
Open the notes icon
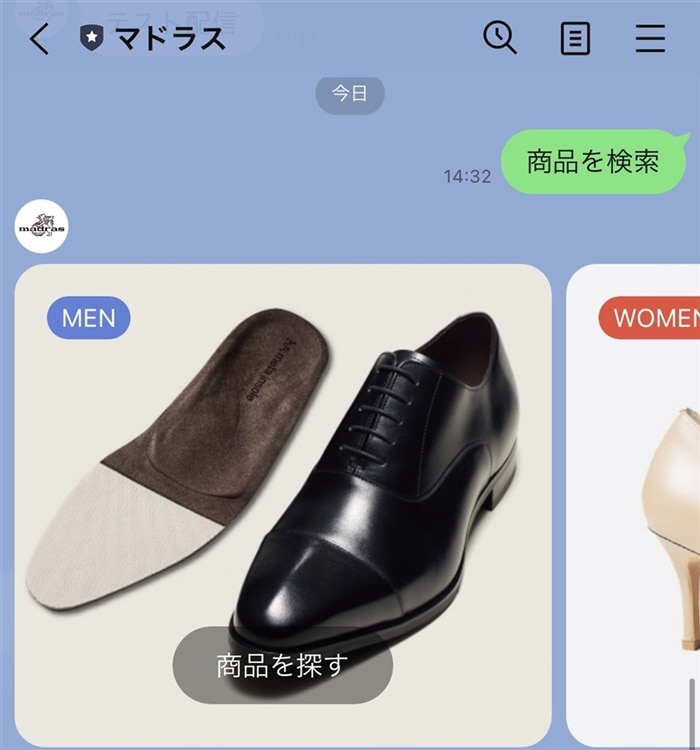tap(574, 38)
